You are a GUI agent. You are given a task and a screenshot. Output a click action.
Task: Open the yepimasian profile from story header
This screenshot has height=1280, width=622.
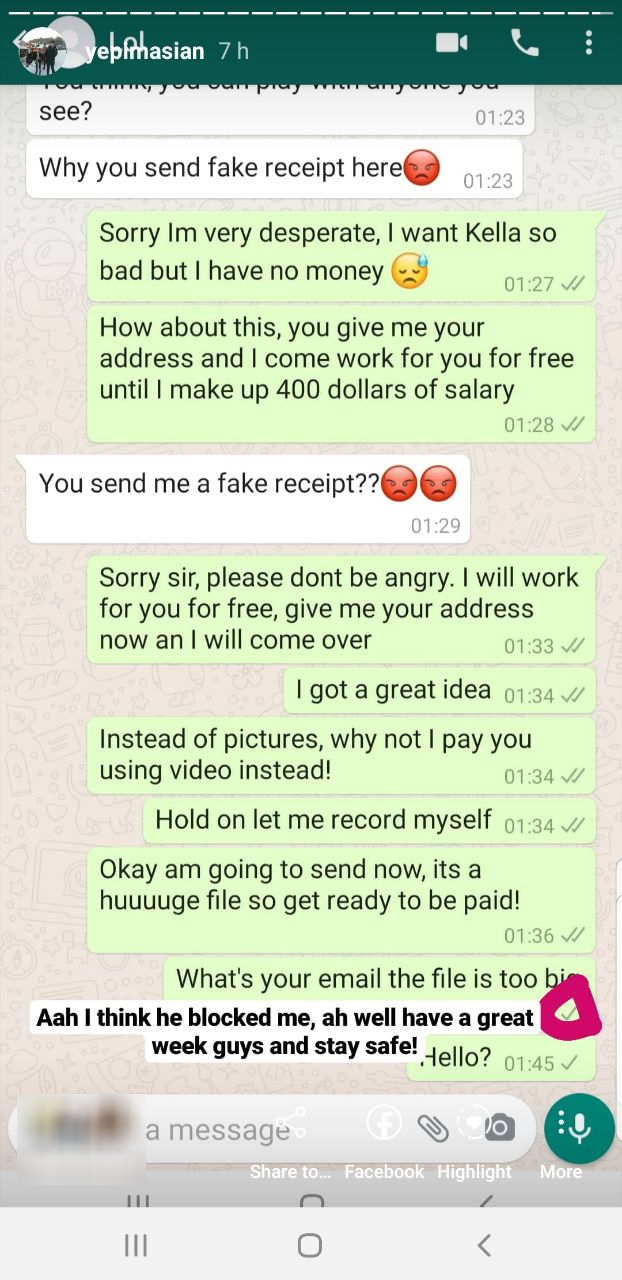144,51
